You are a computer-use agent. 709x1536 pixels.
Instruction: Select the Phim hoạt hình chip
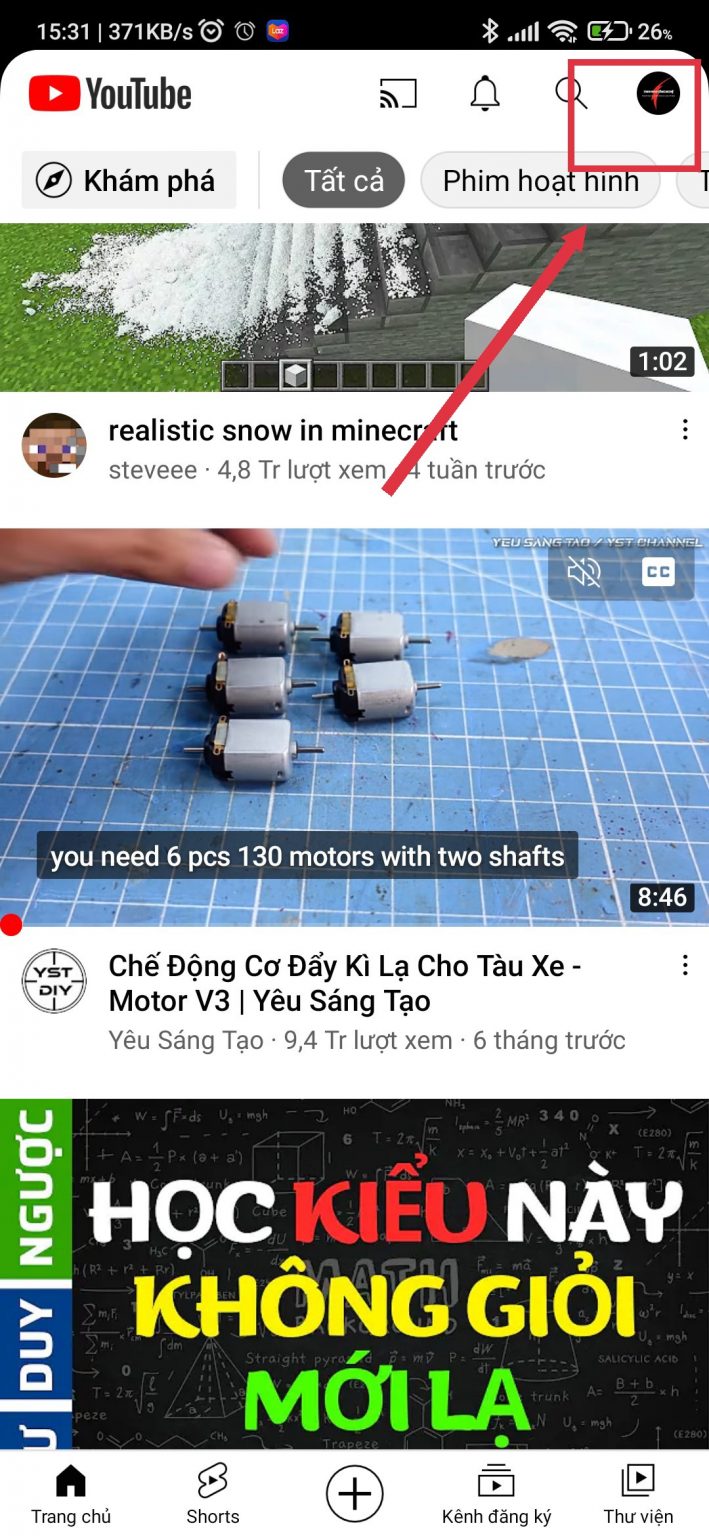click(x=540, y=181)
